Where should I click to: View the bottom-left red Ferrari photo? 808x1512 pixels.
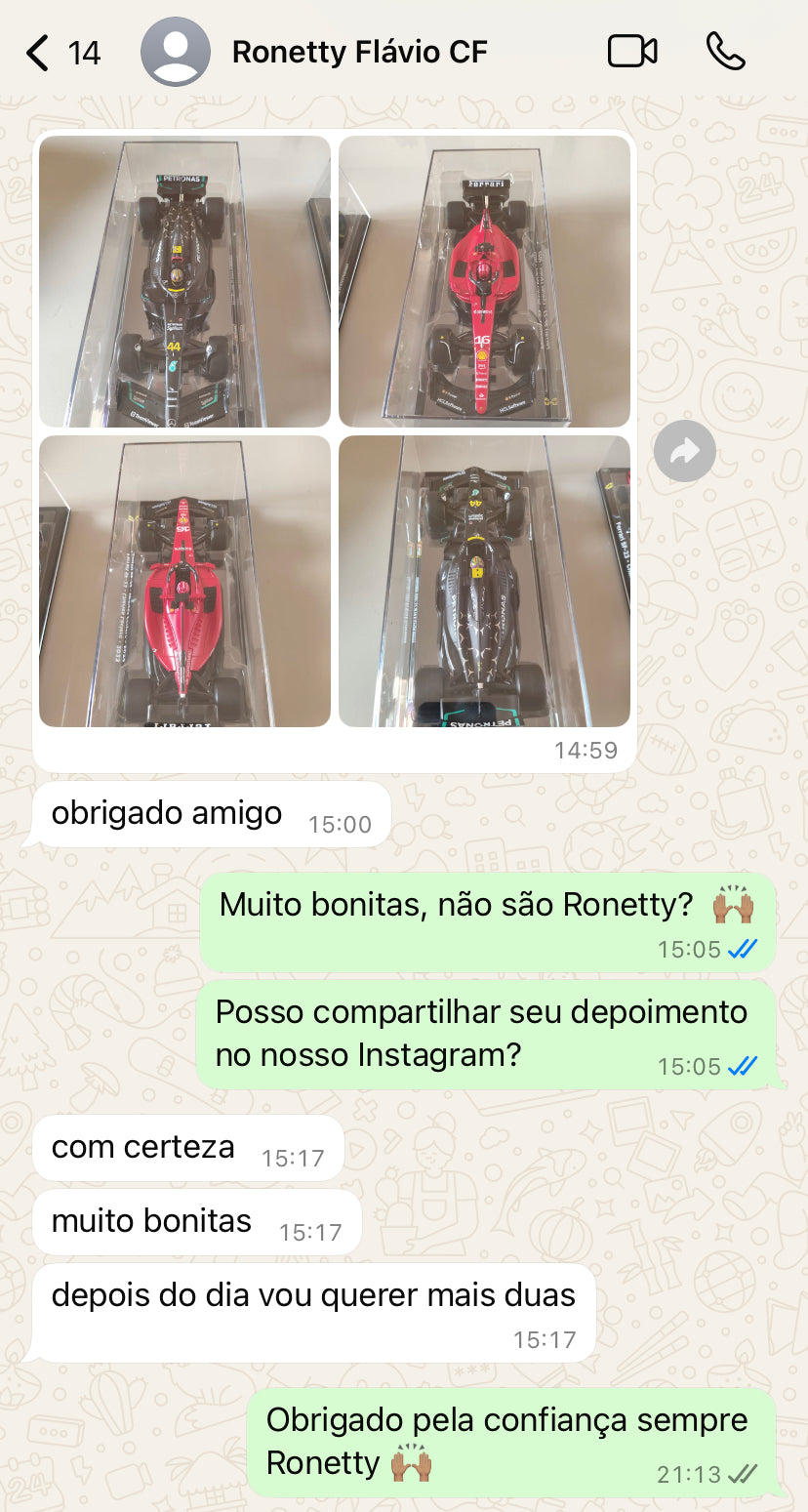click(184, 581)
